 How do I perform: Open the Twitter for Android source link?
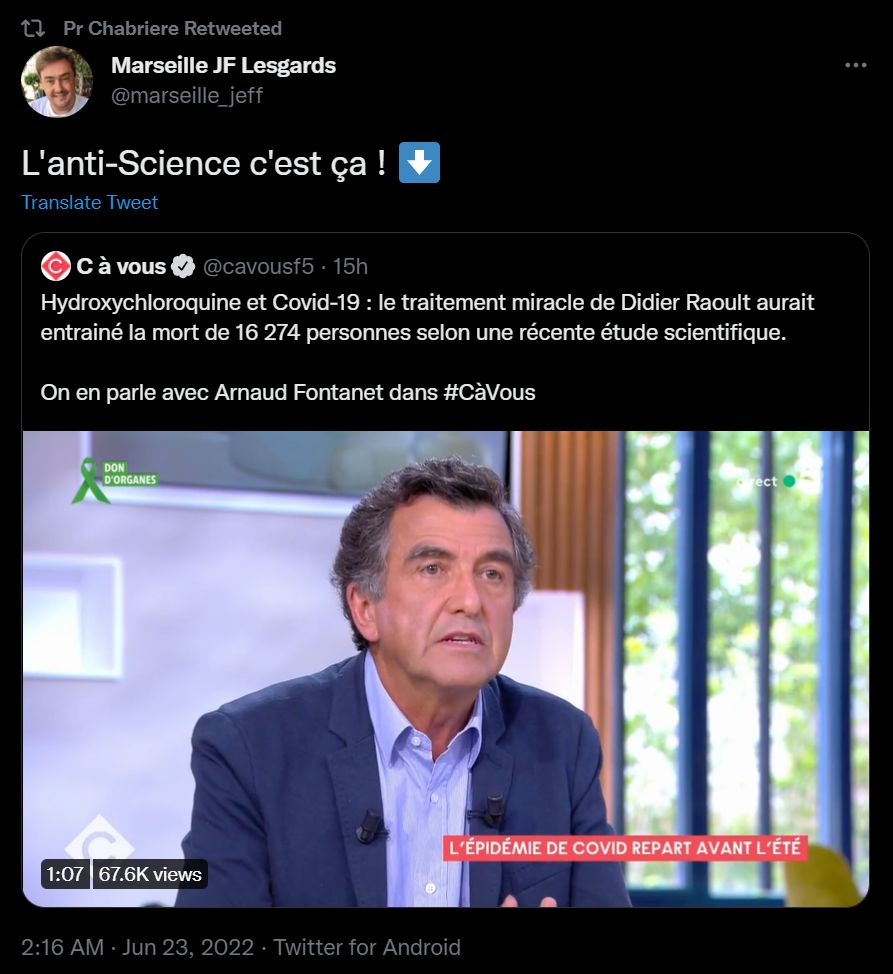[x=367, y=947]
